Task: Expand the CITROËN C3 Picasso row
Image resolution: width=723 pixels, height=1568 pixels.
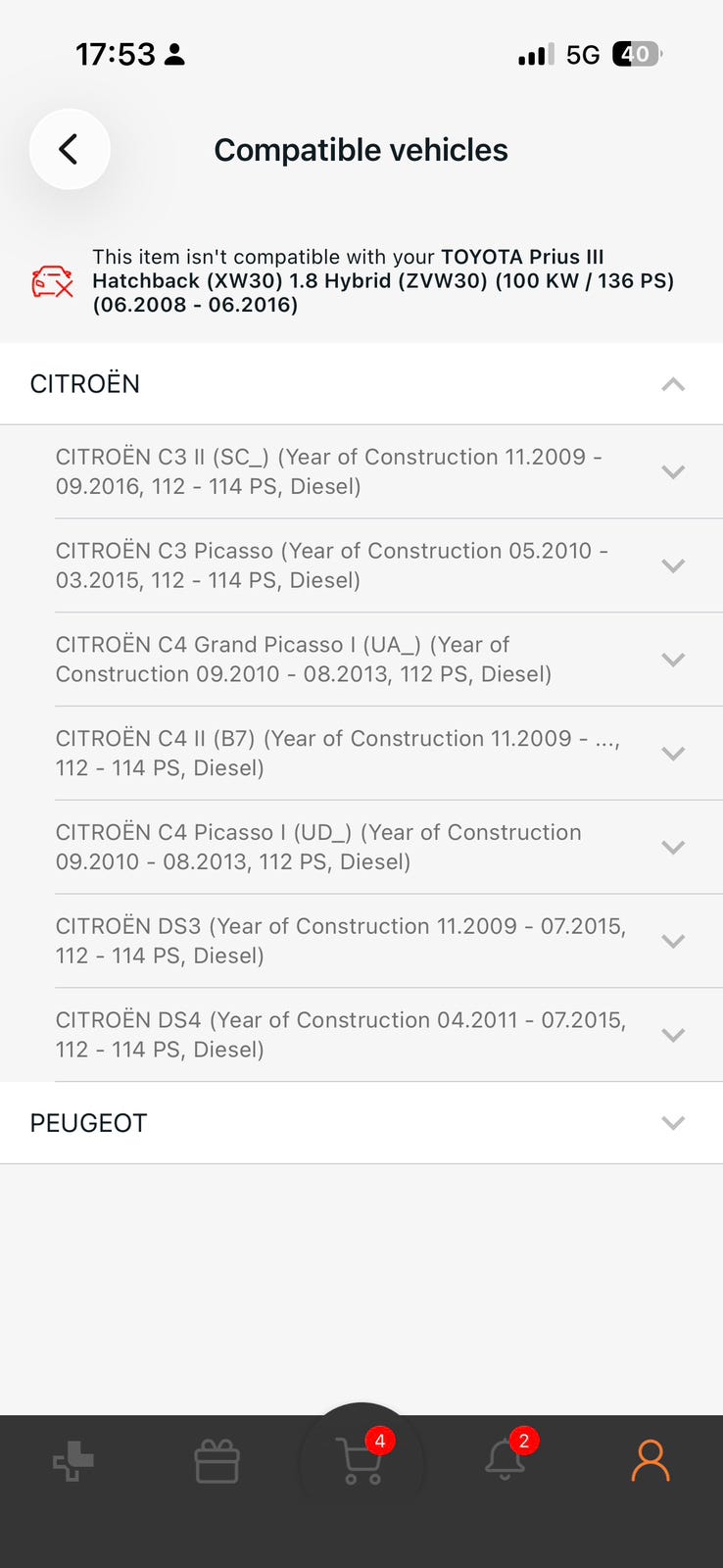Action: (x=389, y=565)
